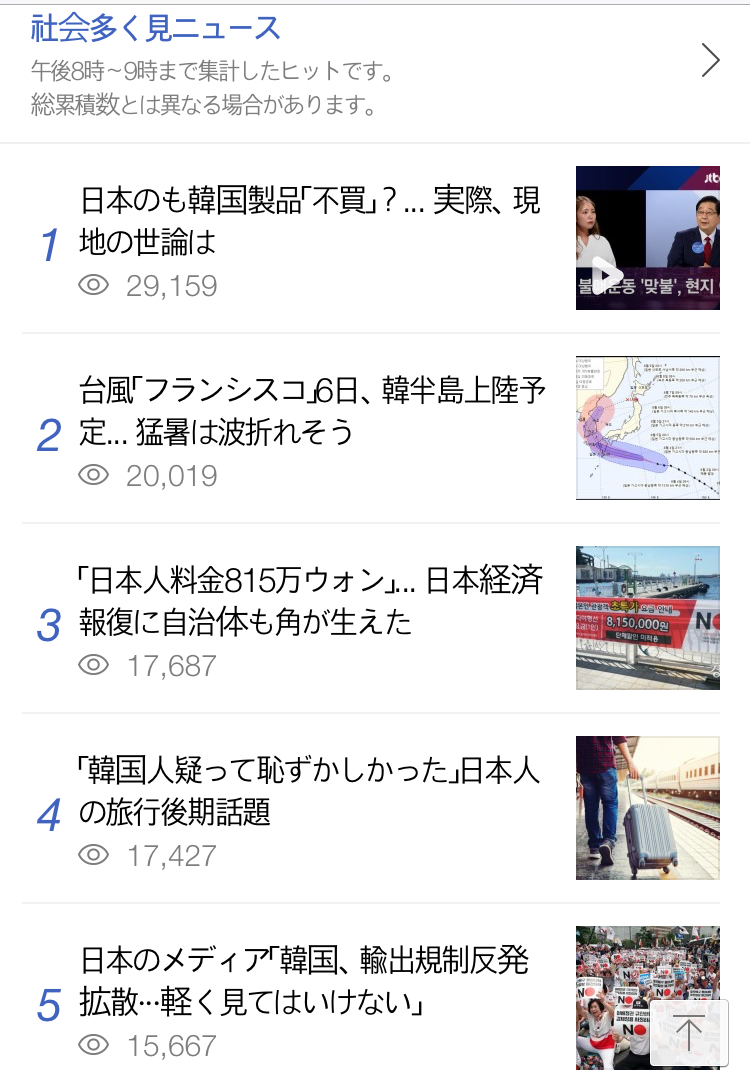The height and width of the screenshot is (1082, 750).
Task: Open the 8,150,000 banner photo thumbnail
Action: coord(647,618)
